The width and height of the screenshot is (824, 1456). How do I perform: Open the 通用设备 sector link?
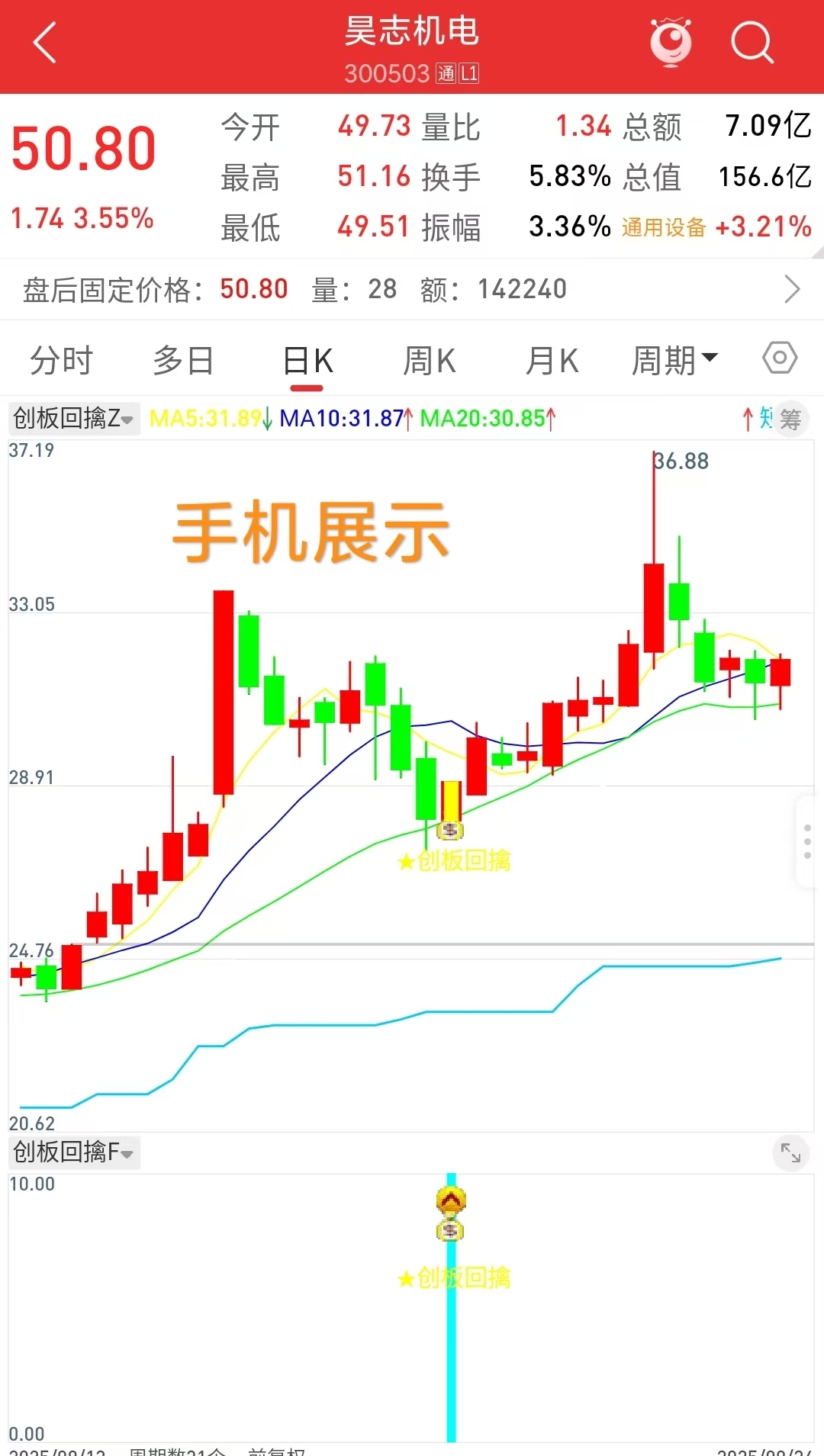663,227
